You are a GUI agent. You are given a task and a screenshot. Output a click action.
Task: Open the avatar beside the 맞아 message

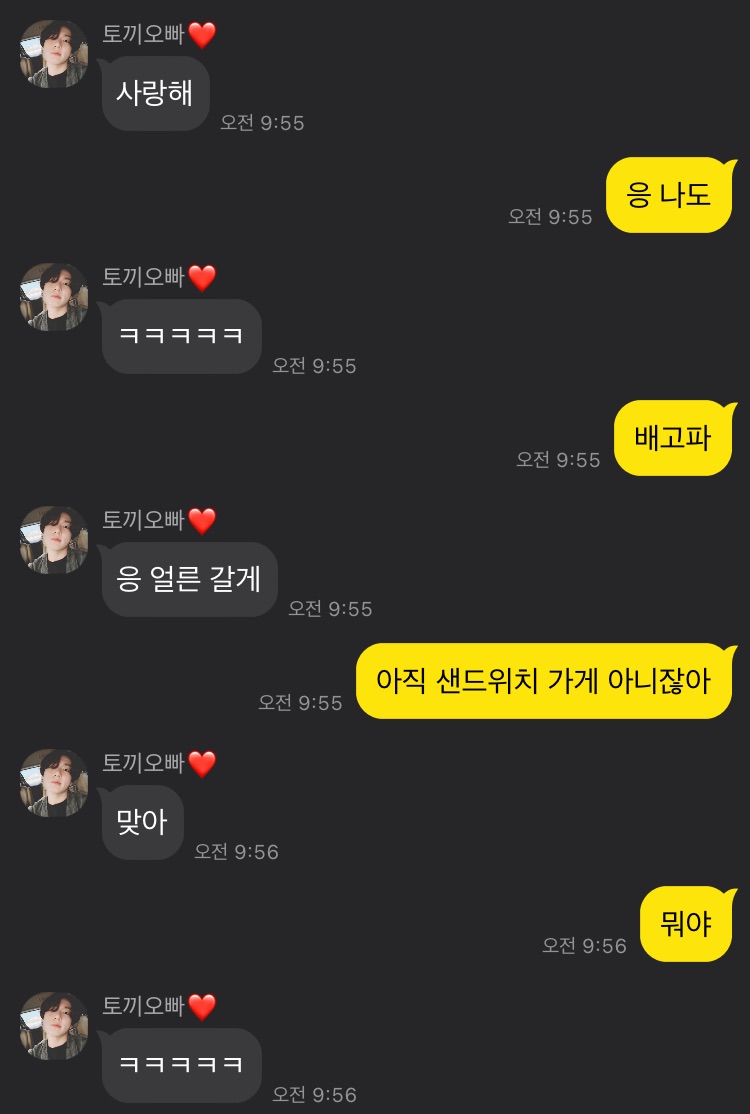tap(54, 783)
